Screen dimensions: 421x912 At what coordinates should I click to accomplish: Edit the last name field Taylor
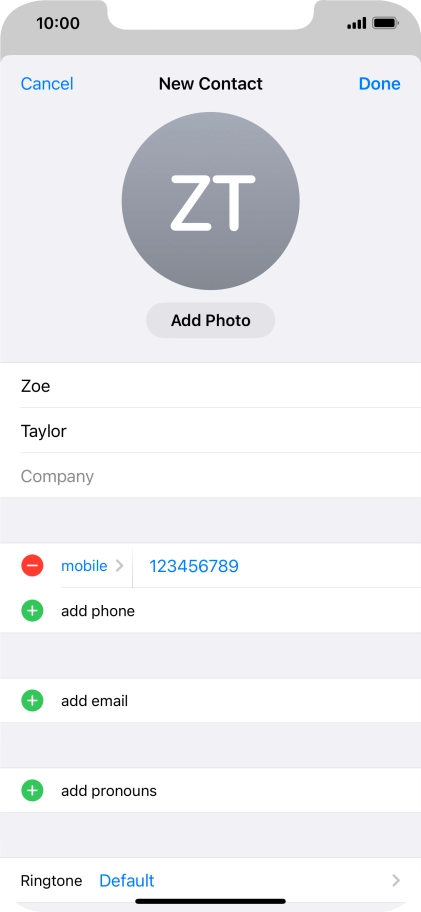tap(210, 431)
